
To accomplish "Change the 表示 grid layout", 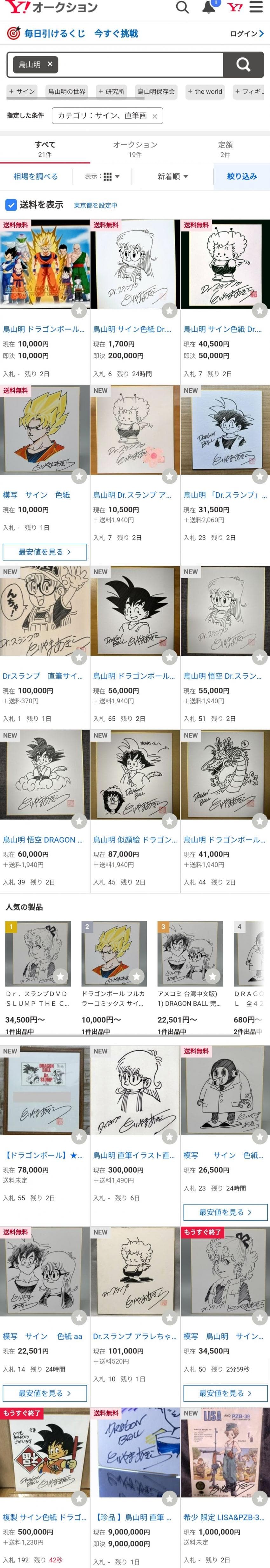I will pos(102,176).
